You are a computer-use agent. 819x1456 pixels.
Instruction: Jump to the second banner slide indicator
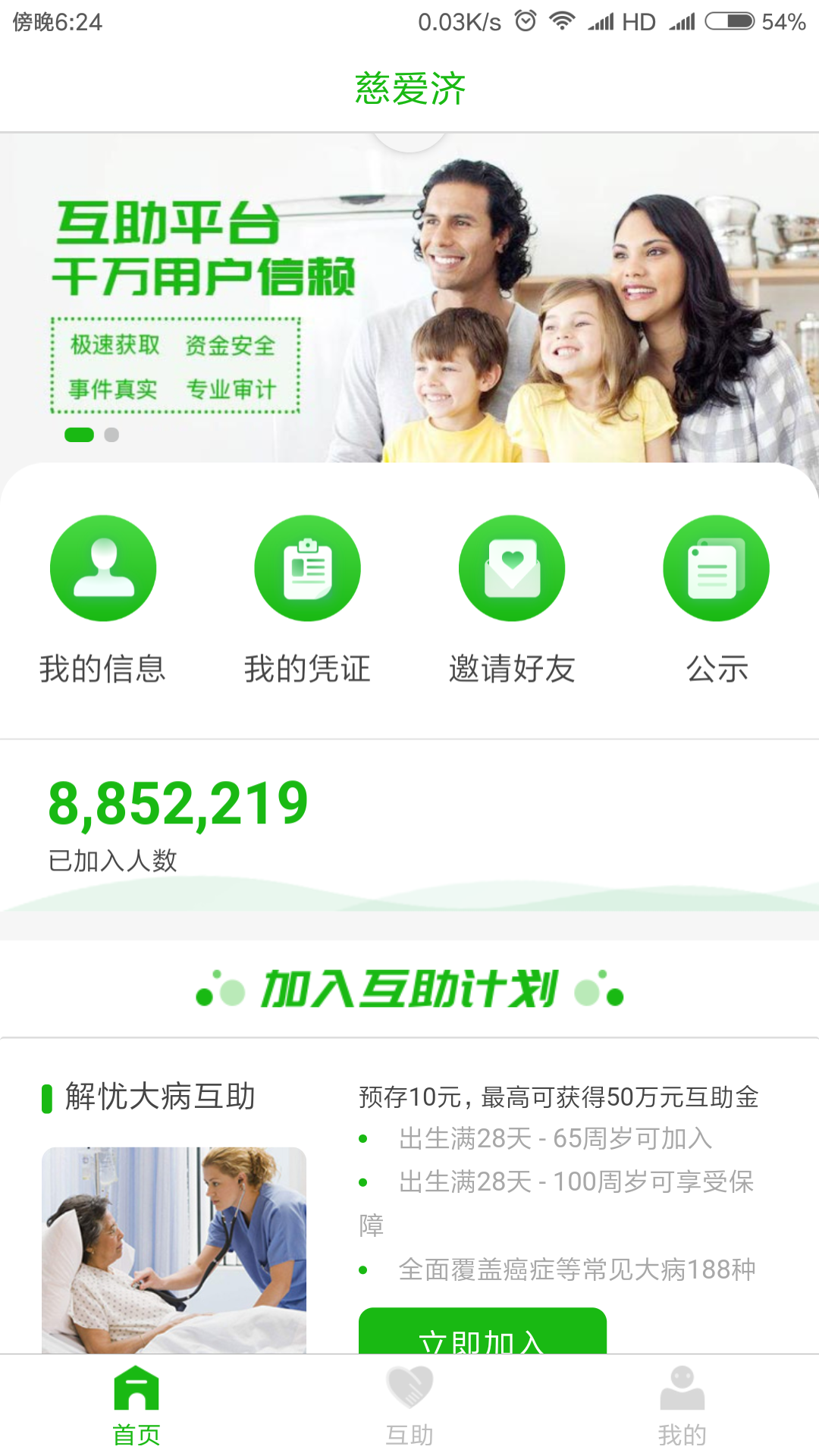(x=111, y=435)
